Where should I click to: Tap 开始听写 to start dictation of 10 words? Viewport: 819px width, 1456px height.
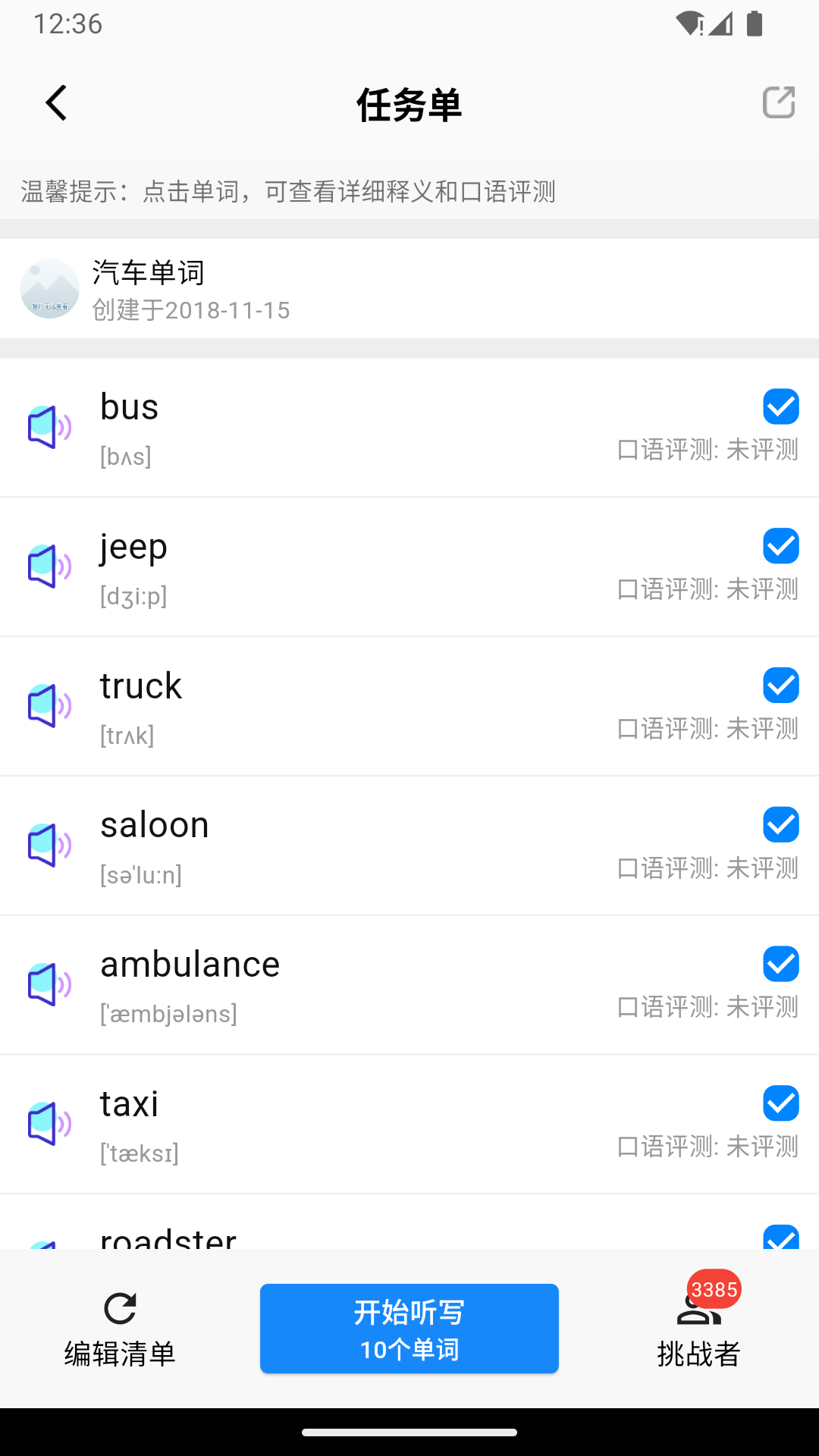point(409,1328)
